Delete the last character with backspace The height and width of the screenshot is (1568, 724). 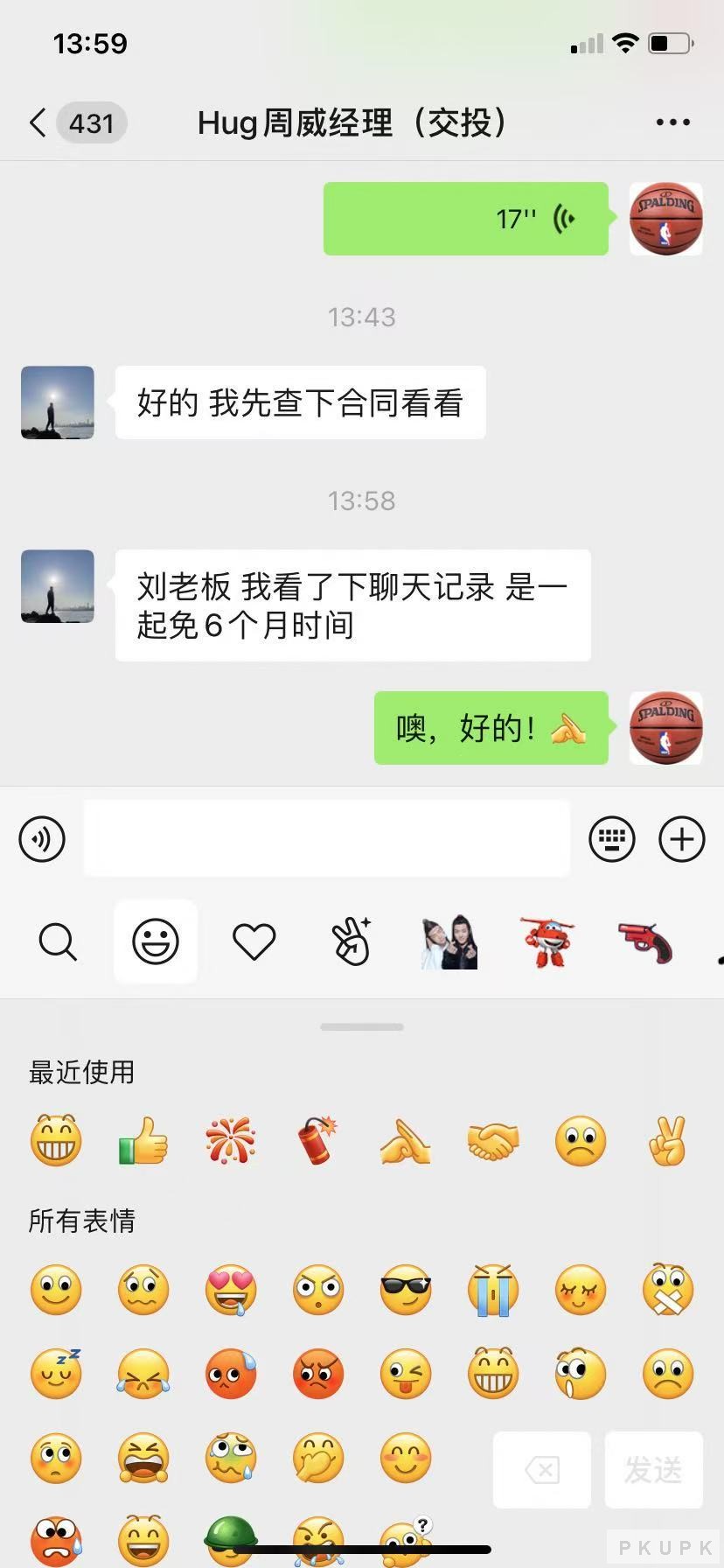[542, 1470]
